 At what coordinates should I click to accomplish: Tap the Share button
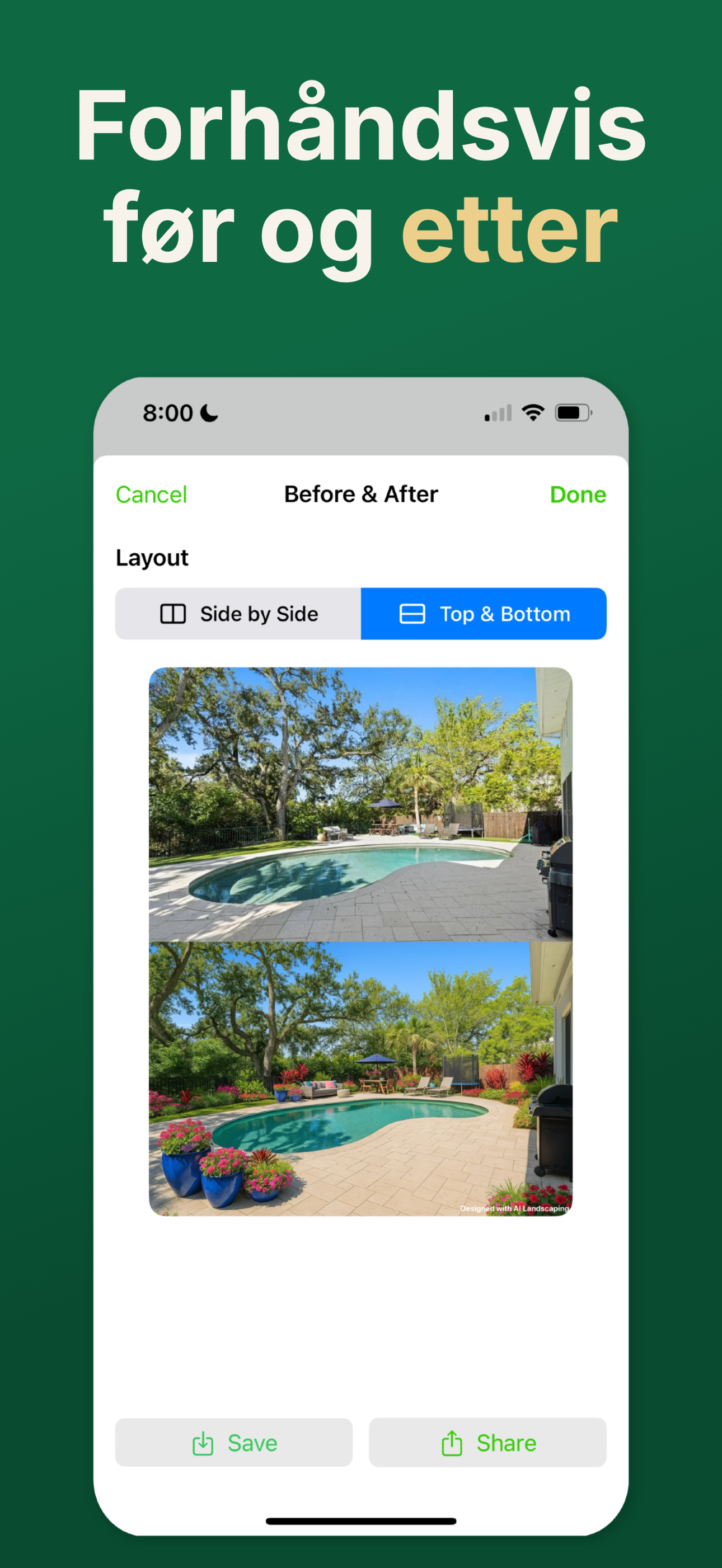point(487,1443)
